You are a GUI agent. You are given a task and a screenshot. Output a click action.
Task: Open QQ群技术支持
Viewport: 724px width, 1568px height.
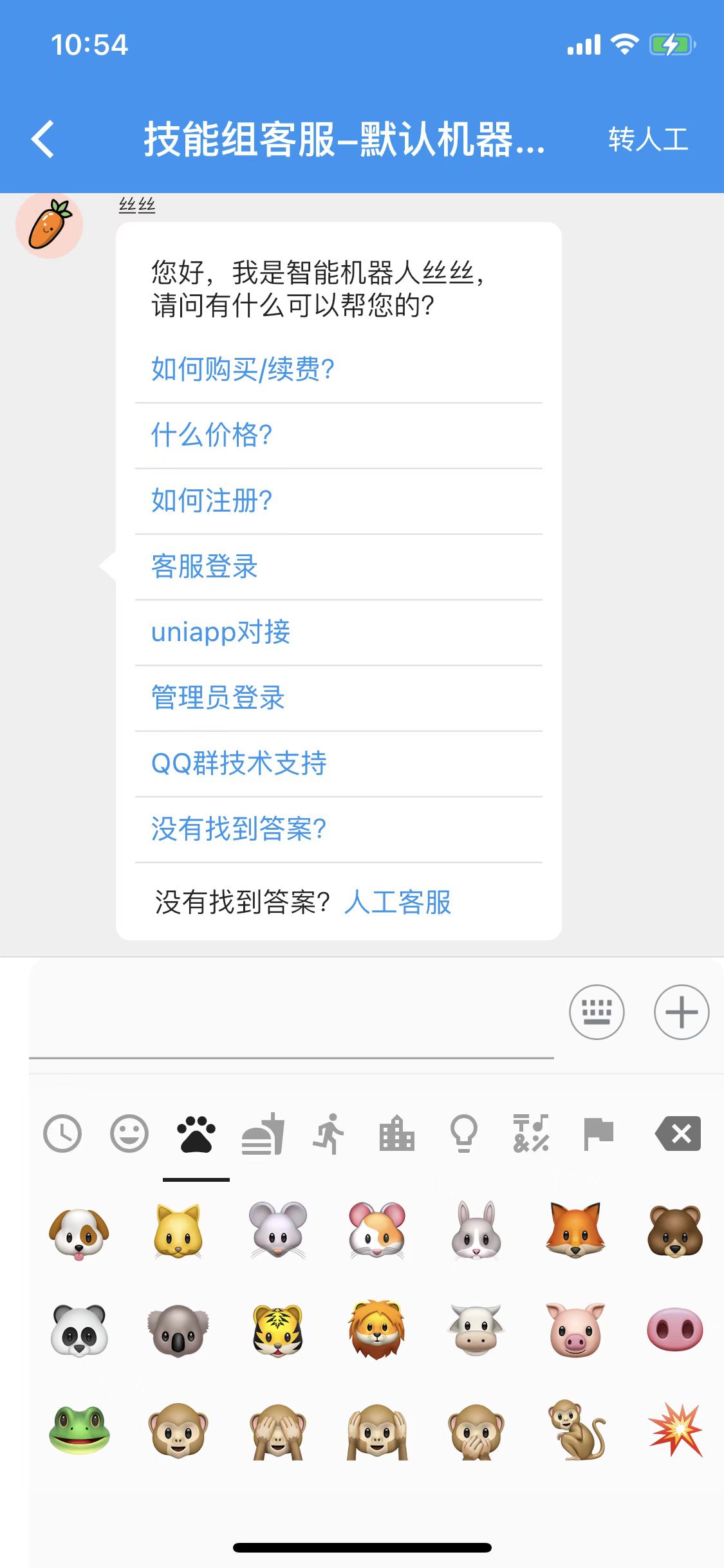(x=239, y=763)
